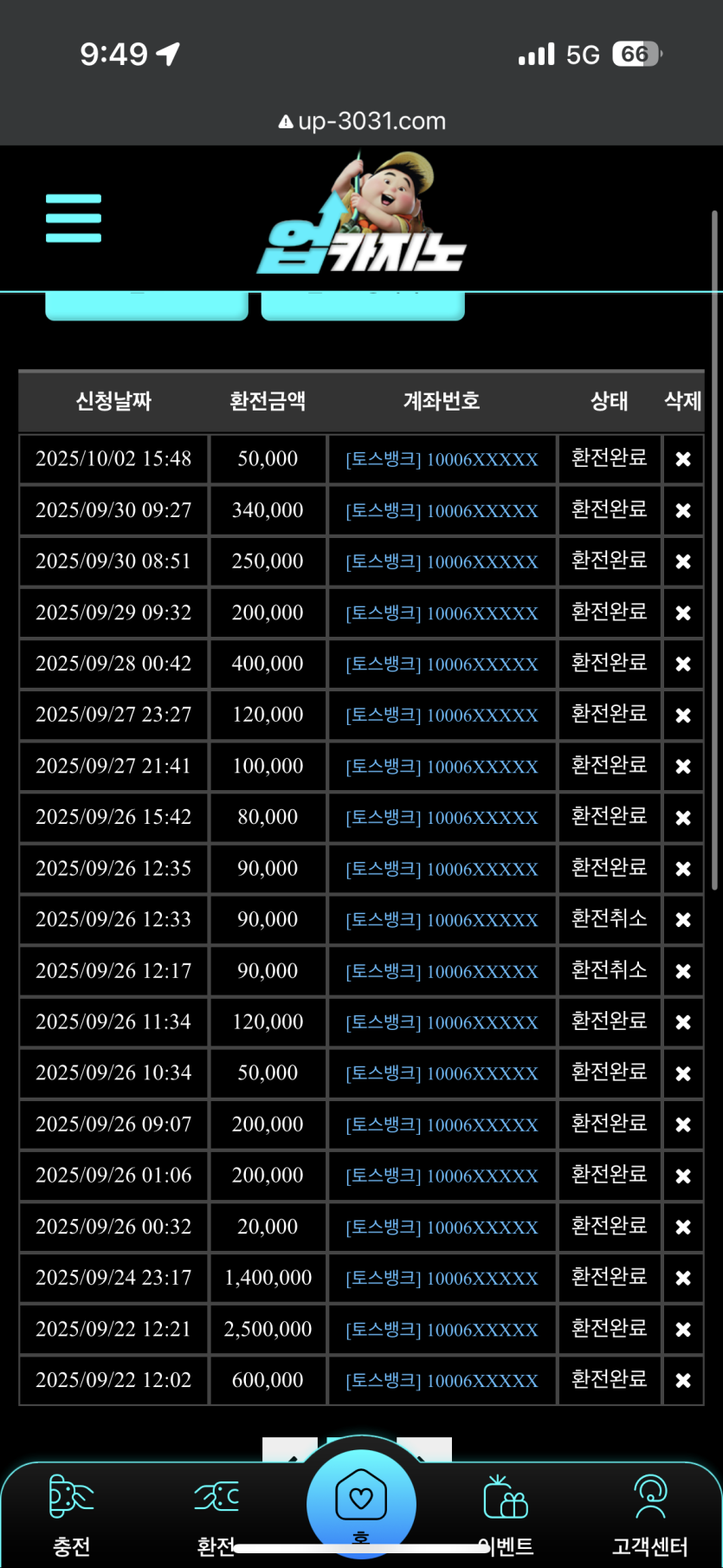Delete the 2025/09/22 12:02 600,000 row
The height and width of the screenshot is (1568, 723).
683,1380
